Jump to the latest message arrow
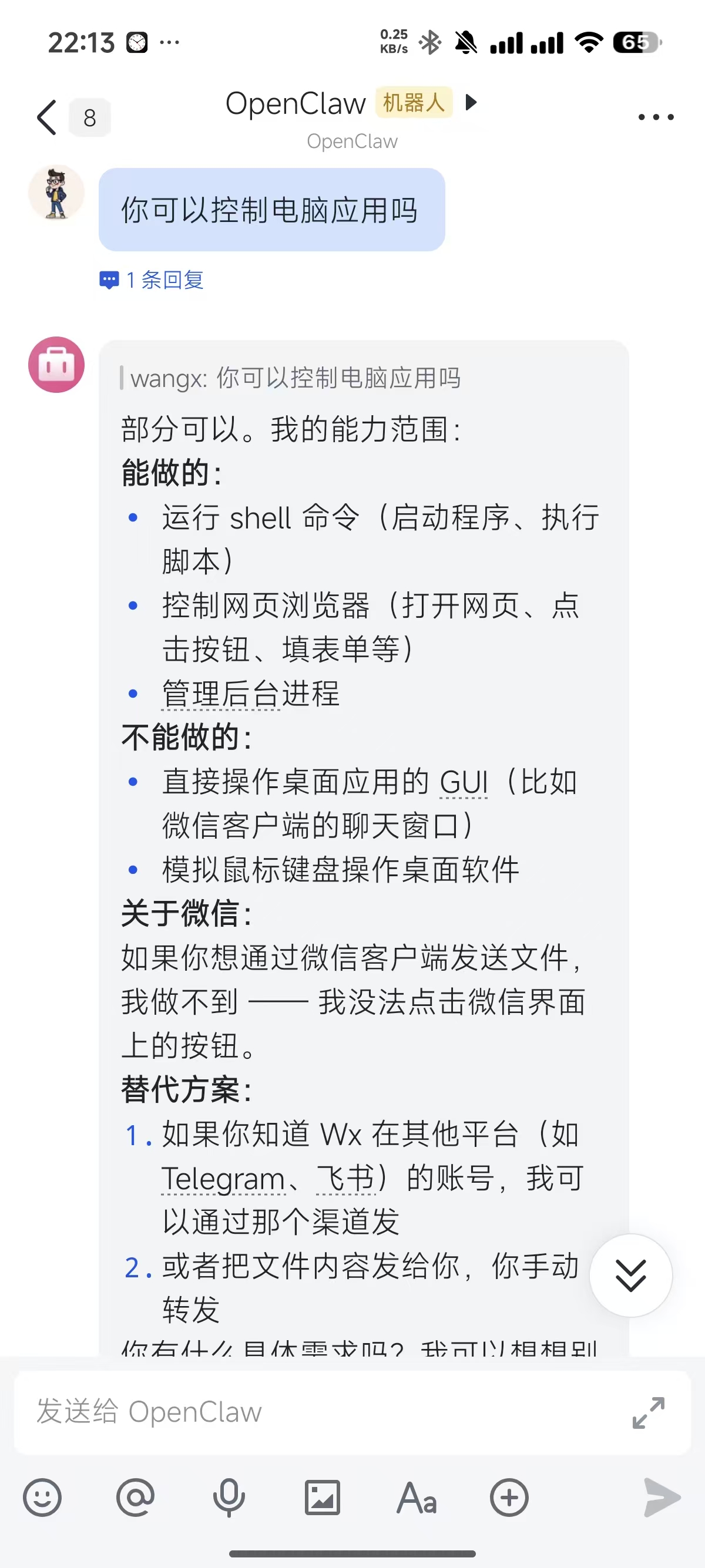The width and height of the screenshot is (705, 1568). click(x=630, y=1275)
